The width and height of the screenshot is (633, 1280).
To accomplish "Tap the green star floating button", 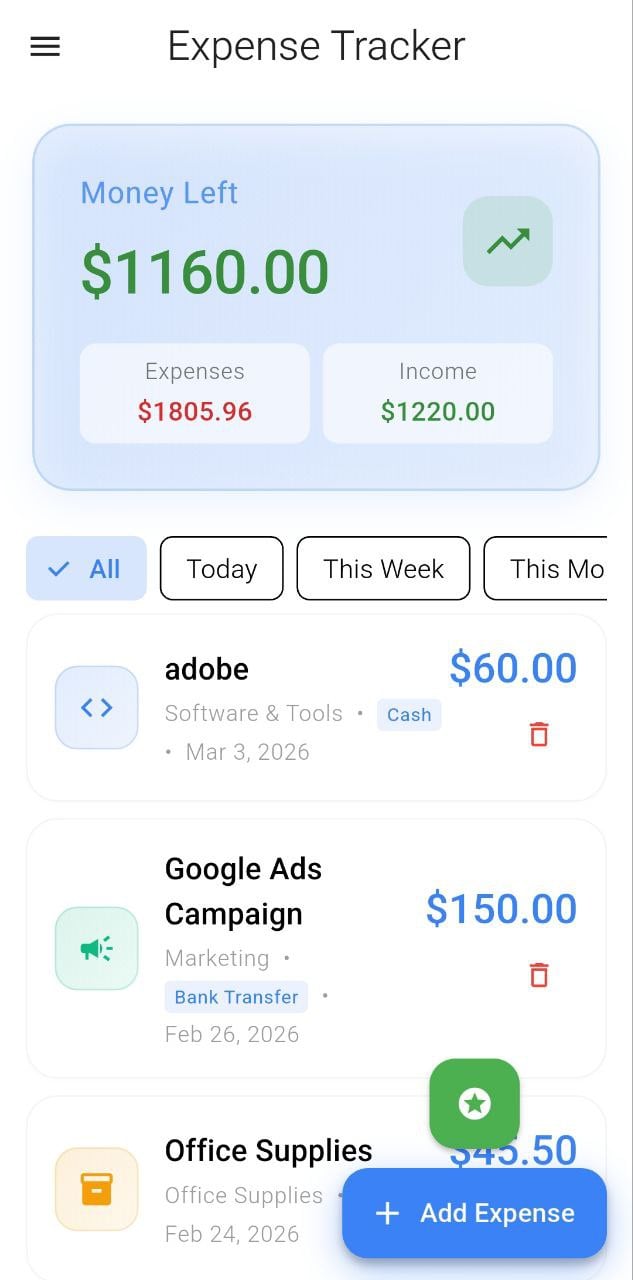I will 474,1104.
